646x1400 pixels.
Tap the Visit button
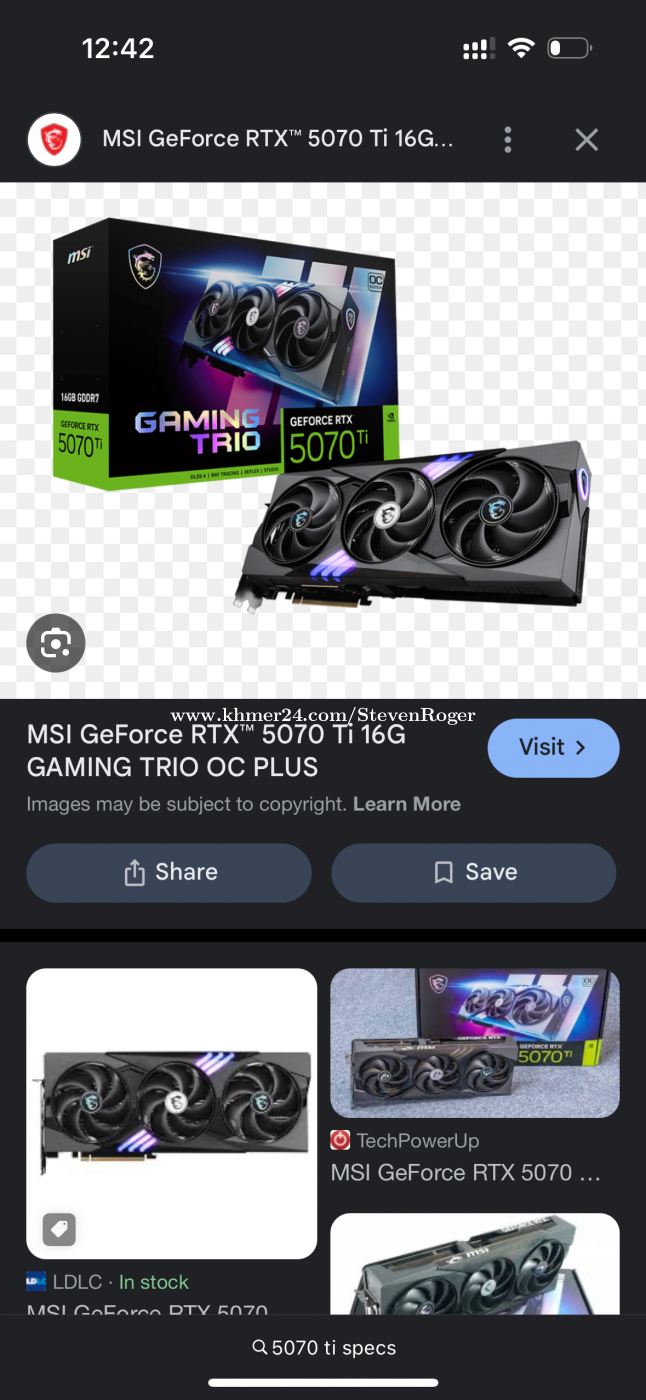pyautogui.click(x=553, y=748)
